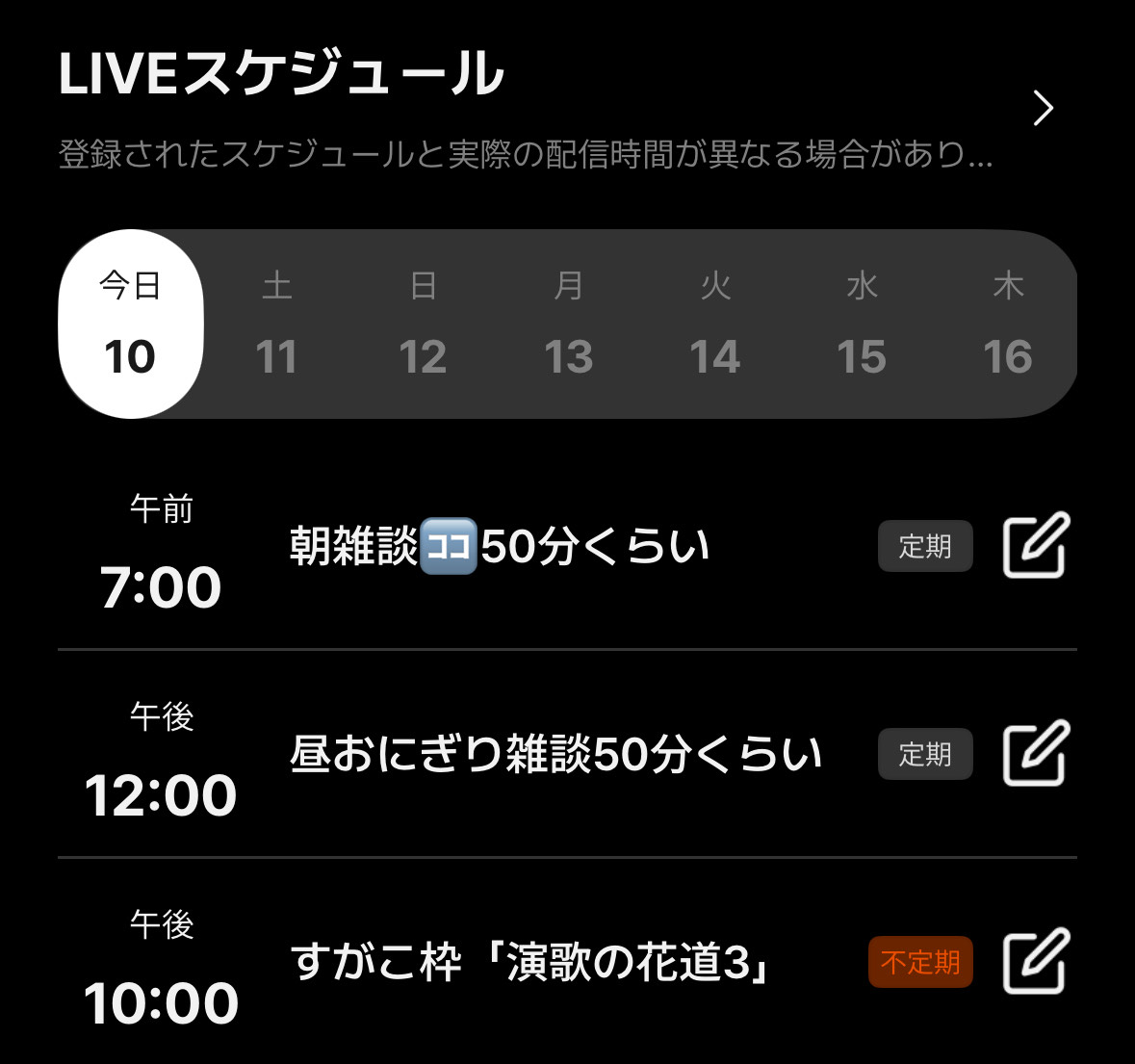1135x1064 pixels.
Task: Edit the 7:00 朝雑談 schedule
Action: (1036, 546)
